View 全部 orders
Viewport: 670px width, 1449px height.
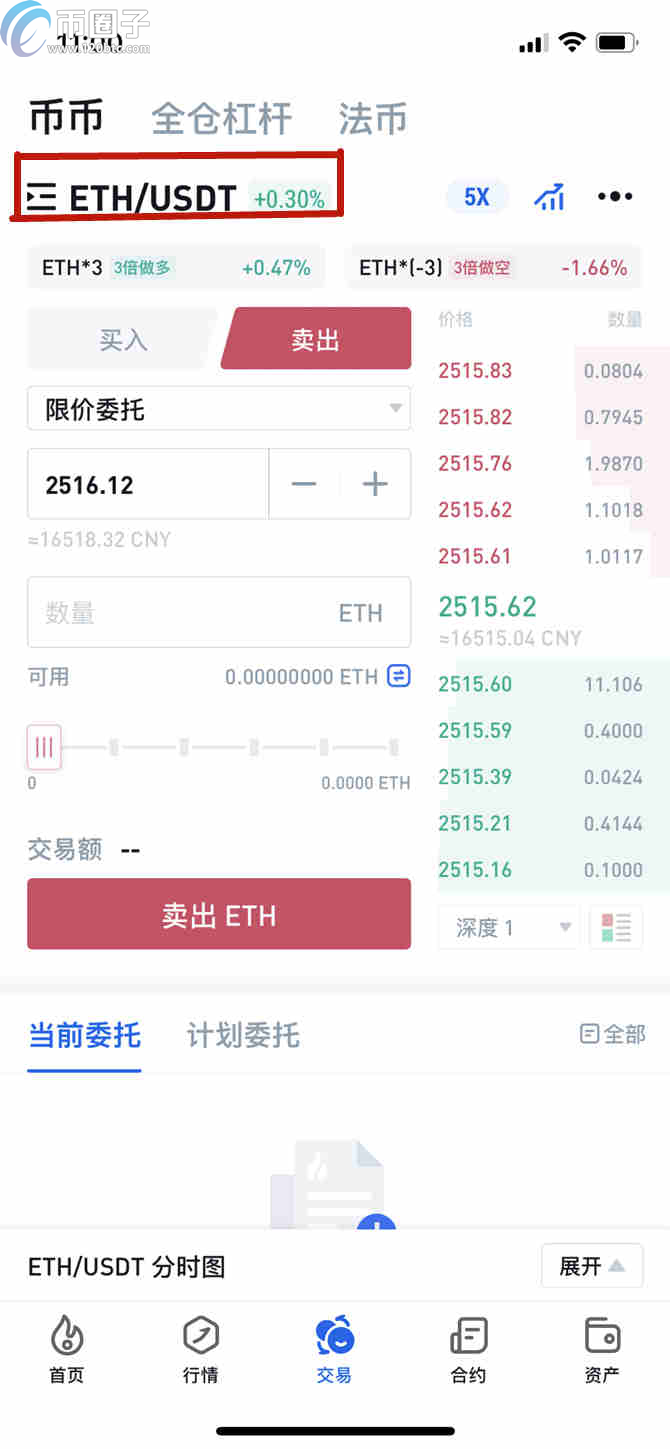[612, 1034]
